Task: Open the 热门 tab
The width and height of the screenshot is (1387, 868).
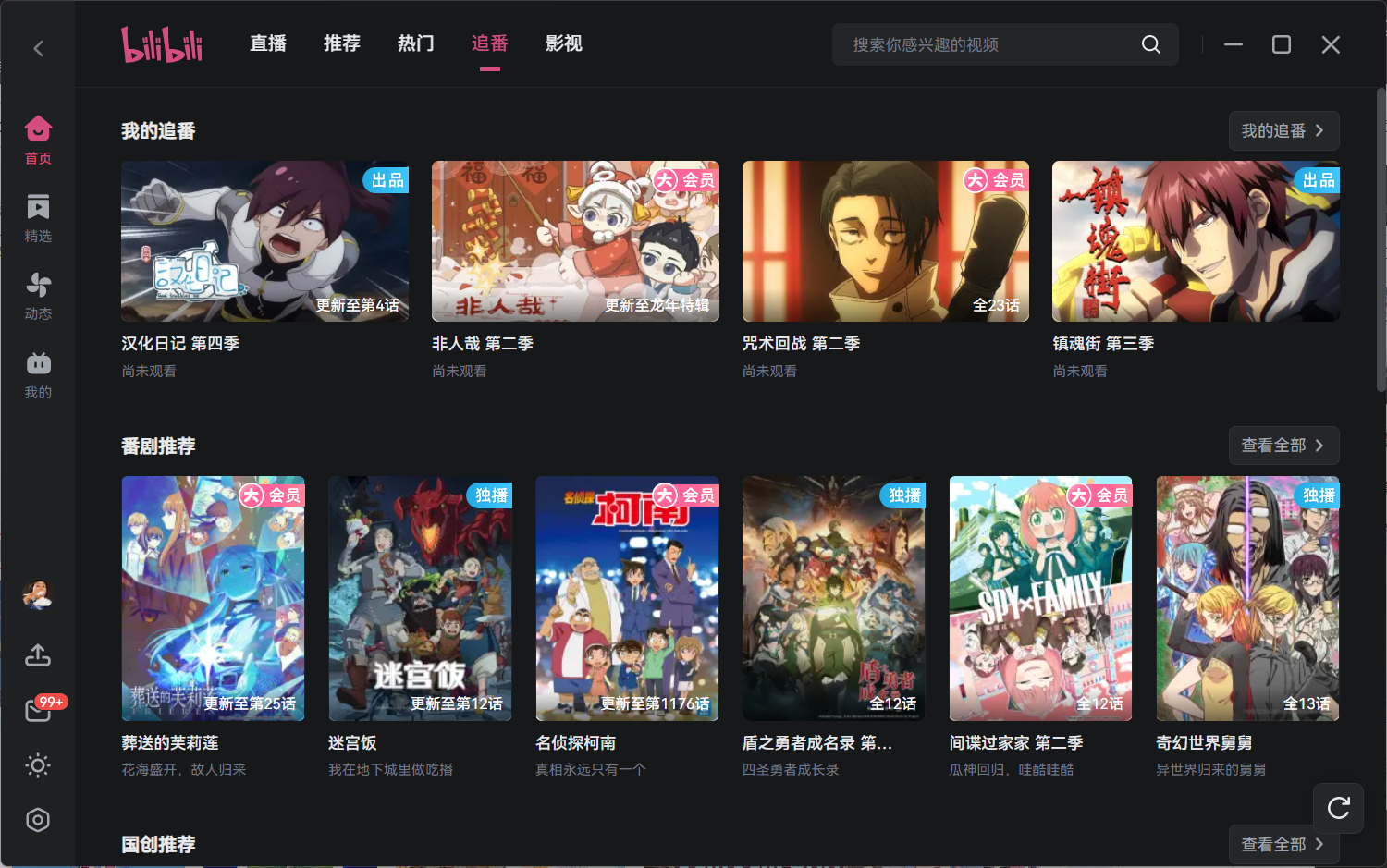Action: (x=416, y=43)
